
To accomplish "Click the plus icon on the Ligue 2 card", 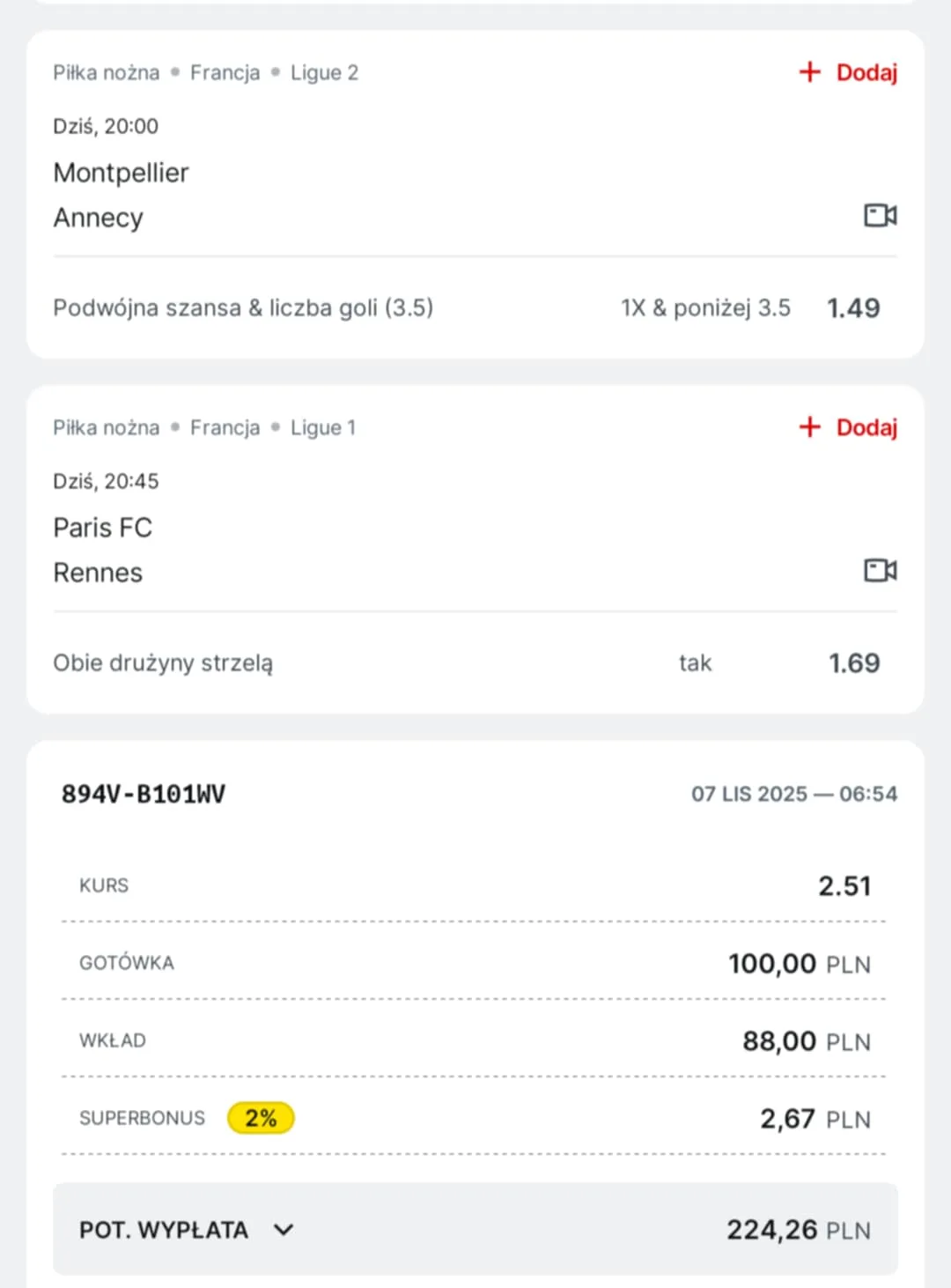I will 808,72.
